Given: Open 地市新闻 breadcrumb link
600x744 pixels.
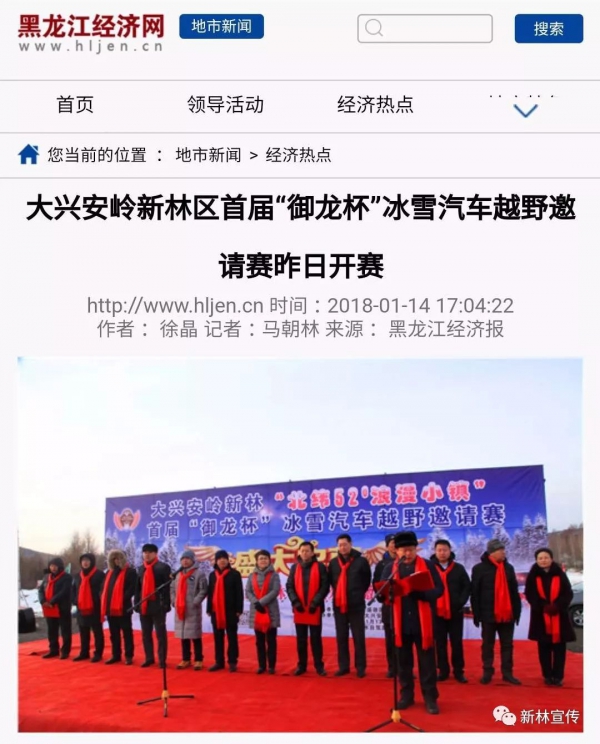Looking at the screenshot, I should point(208,155).
